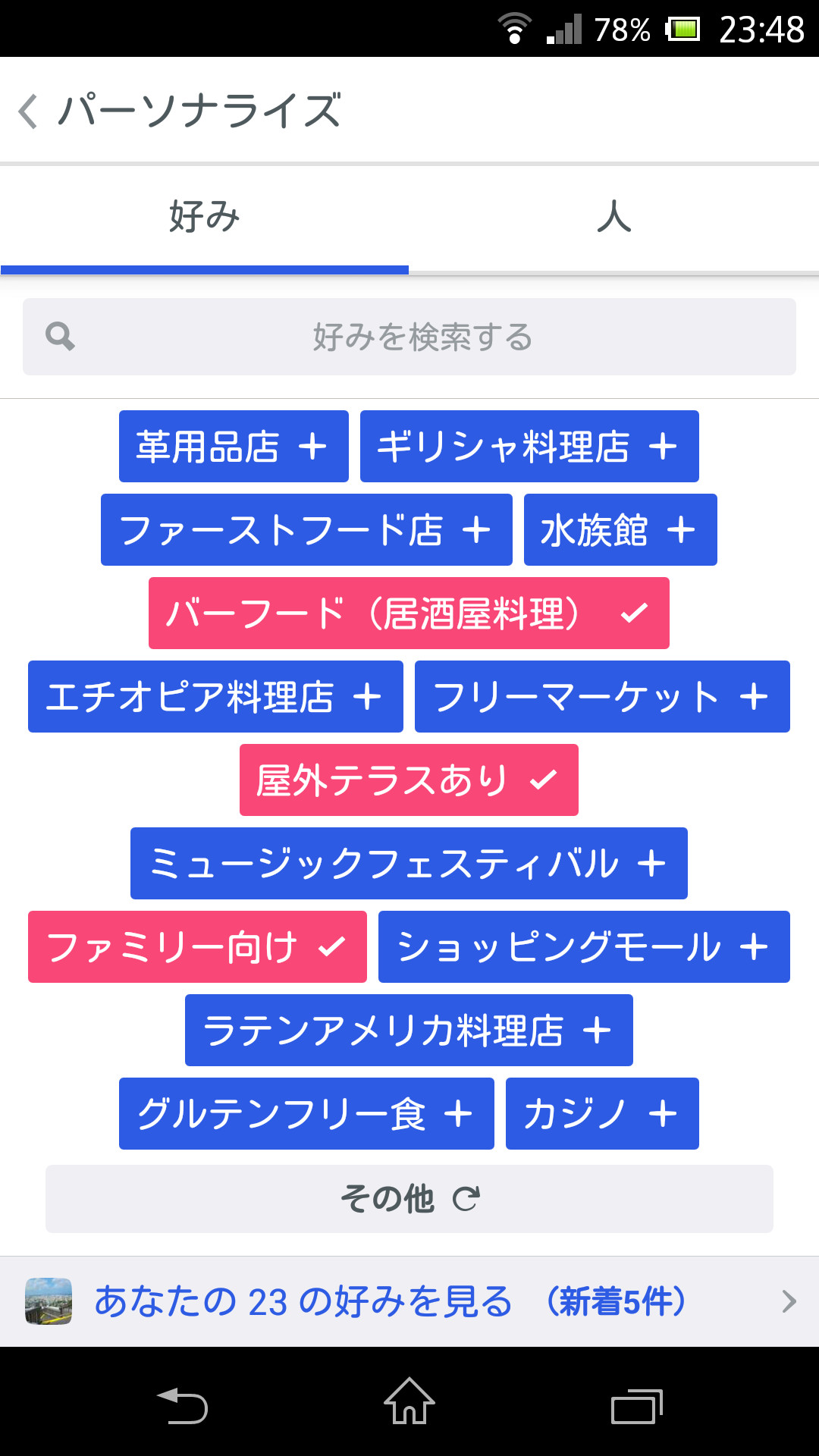Click the 好みを検索する search field
This screenshot has width=819, height=1456.
tap(422, 336)
